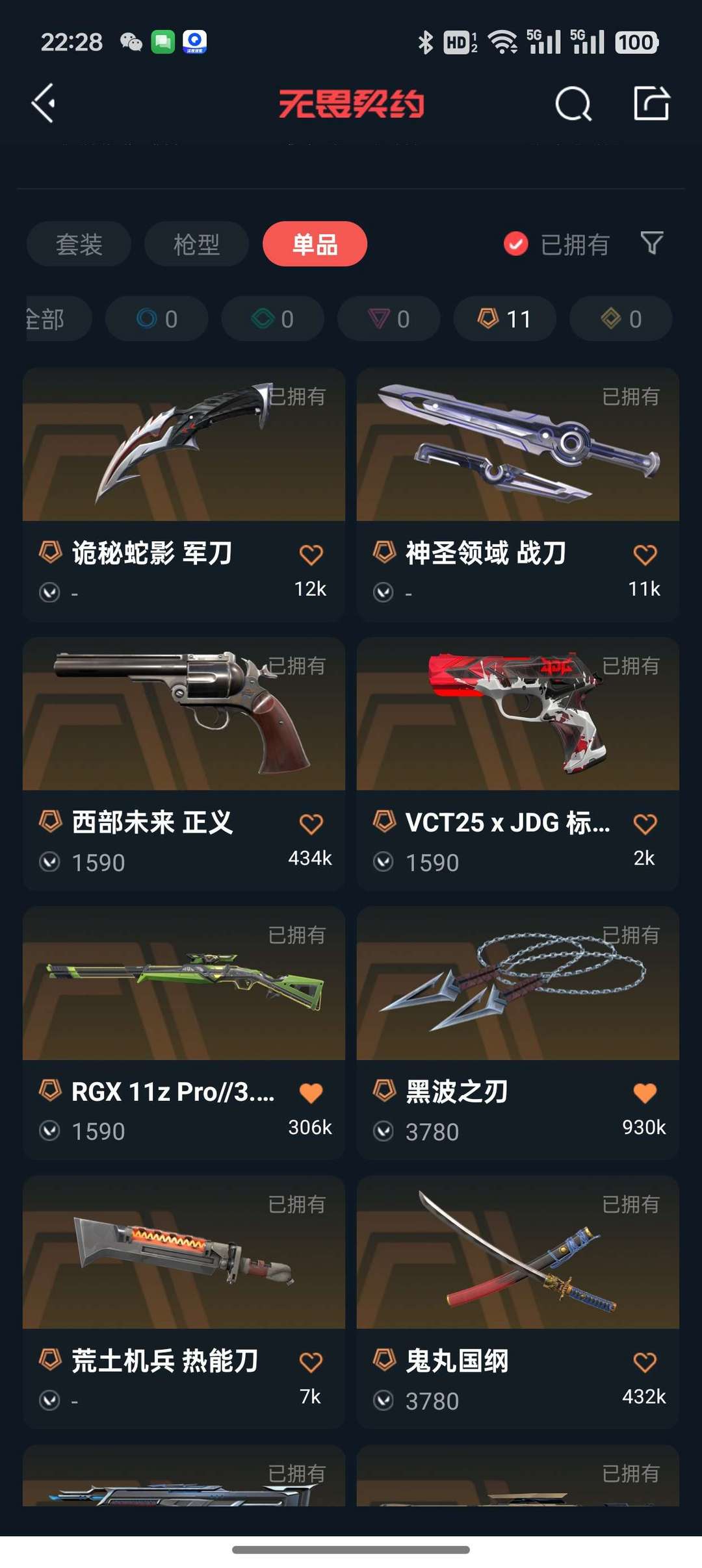This screenshot has width=702, height=1568.
Task: Like the 鬼丸国纲 skin
Action: coord(645,1362)
